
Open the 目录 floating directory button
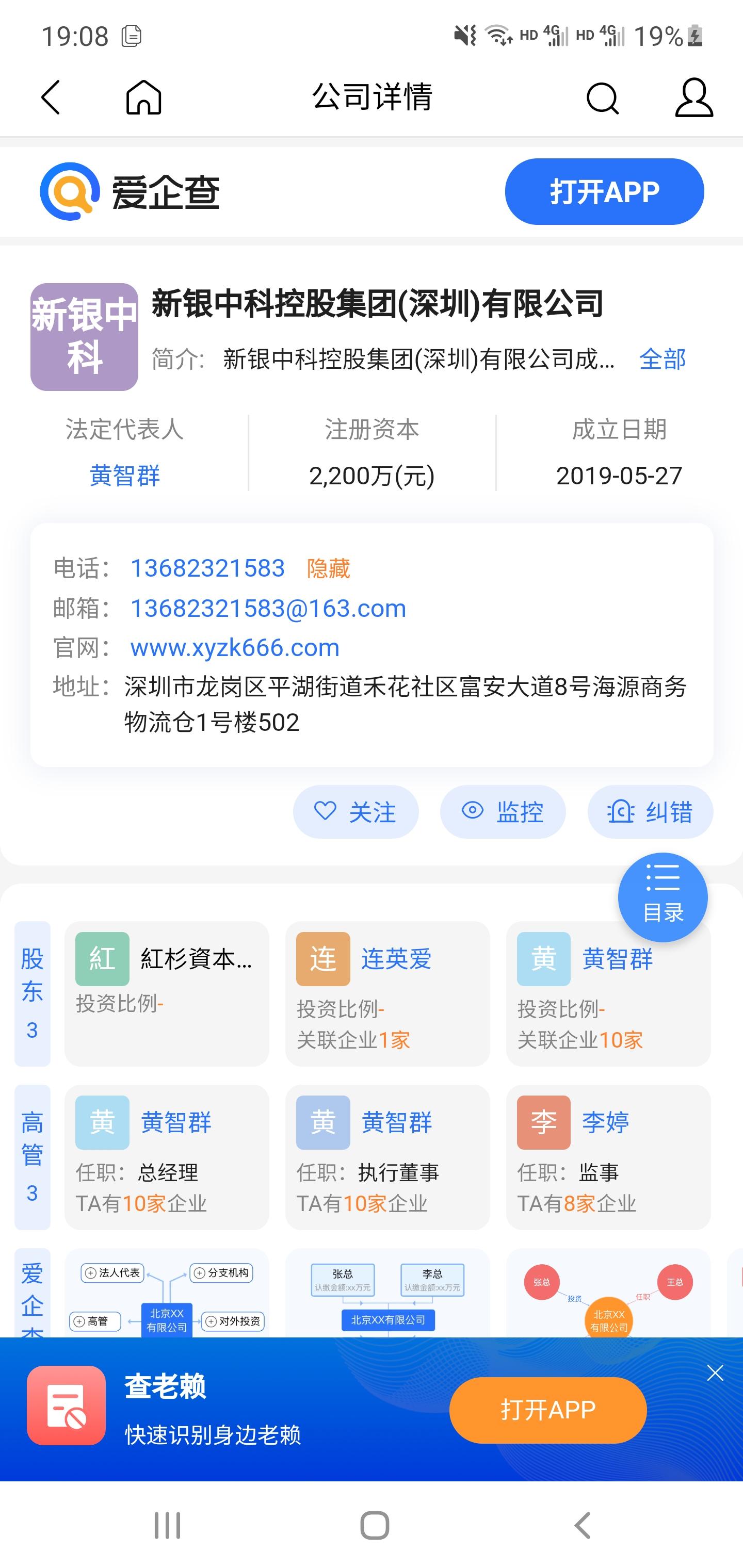[x=663, y=896]
